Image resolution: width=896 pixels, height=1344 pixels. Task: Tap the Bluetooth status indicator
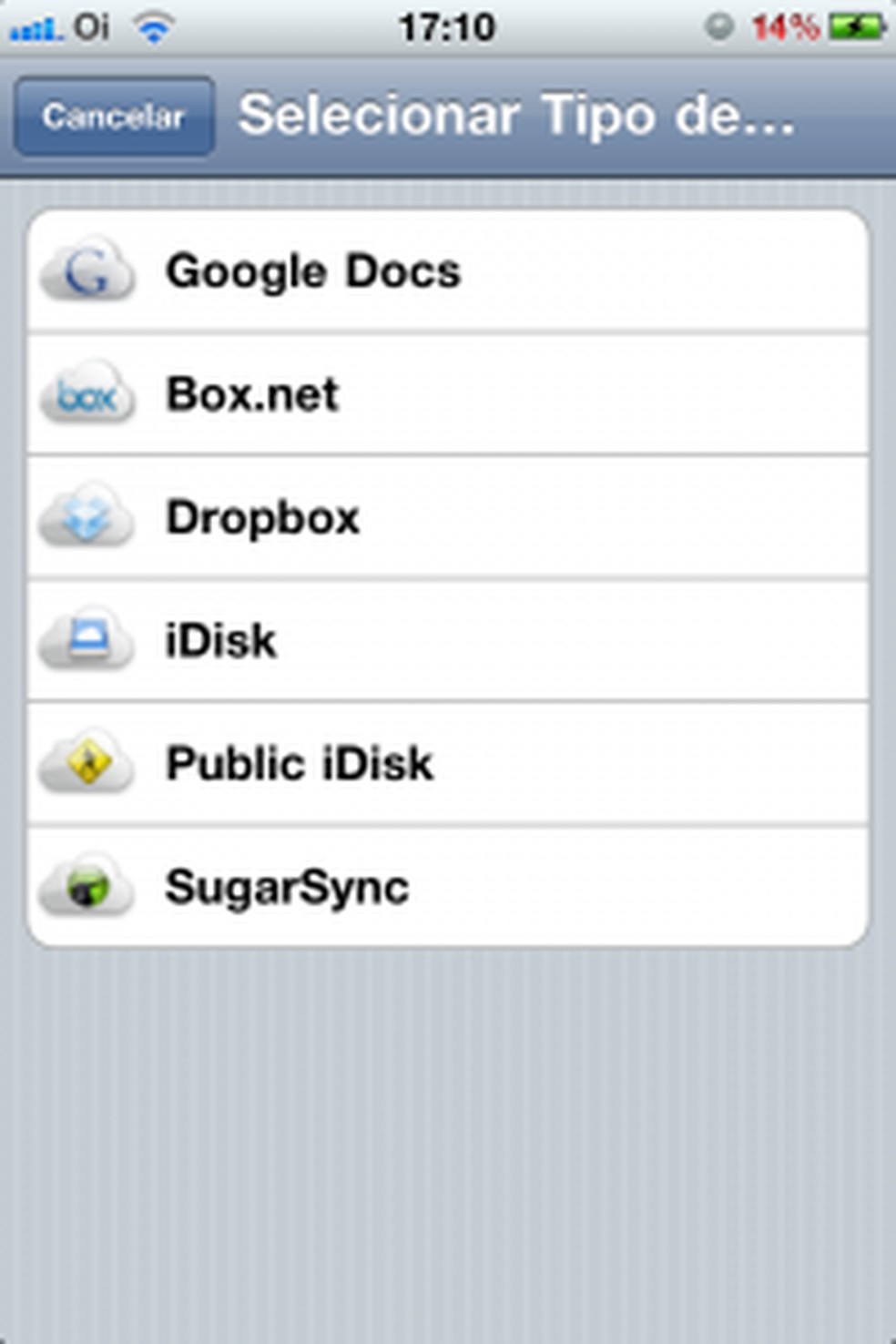click(720, 27)
